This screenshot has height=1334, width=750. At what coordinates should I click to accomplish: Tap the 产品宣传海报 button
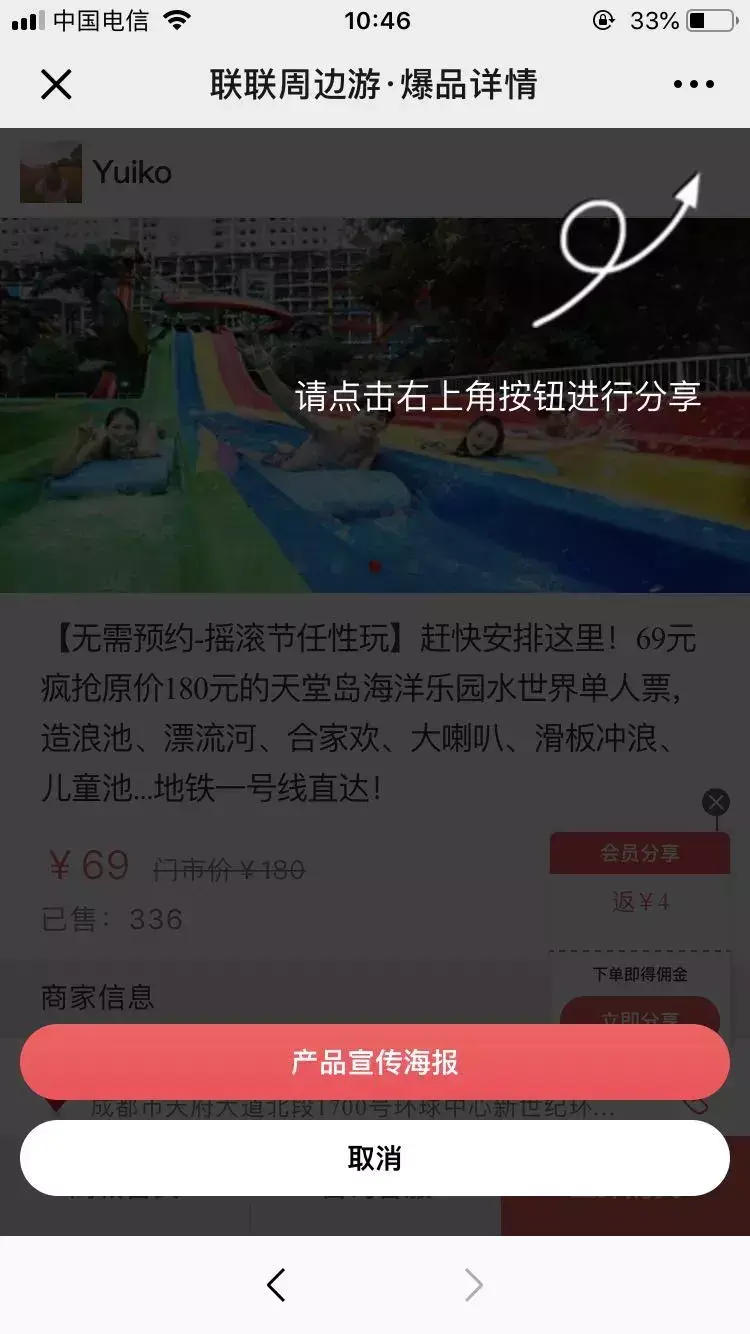tap(375, 1062)
